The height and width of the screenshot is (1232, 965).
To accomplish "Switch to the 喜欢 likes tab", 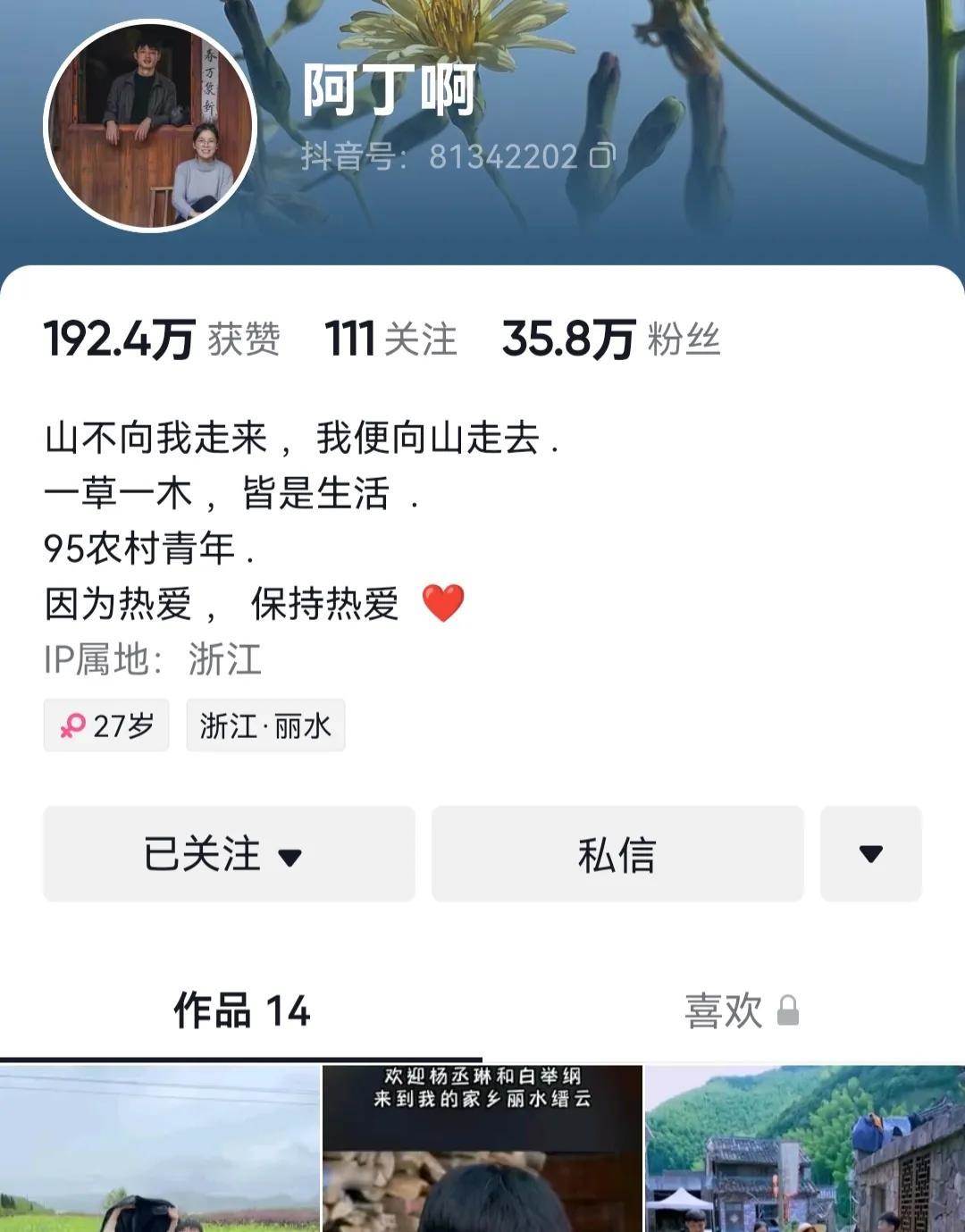I will pos(740,1011).
